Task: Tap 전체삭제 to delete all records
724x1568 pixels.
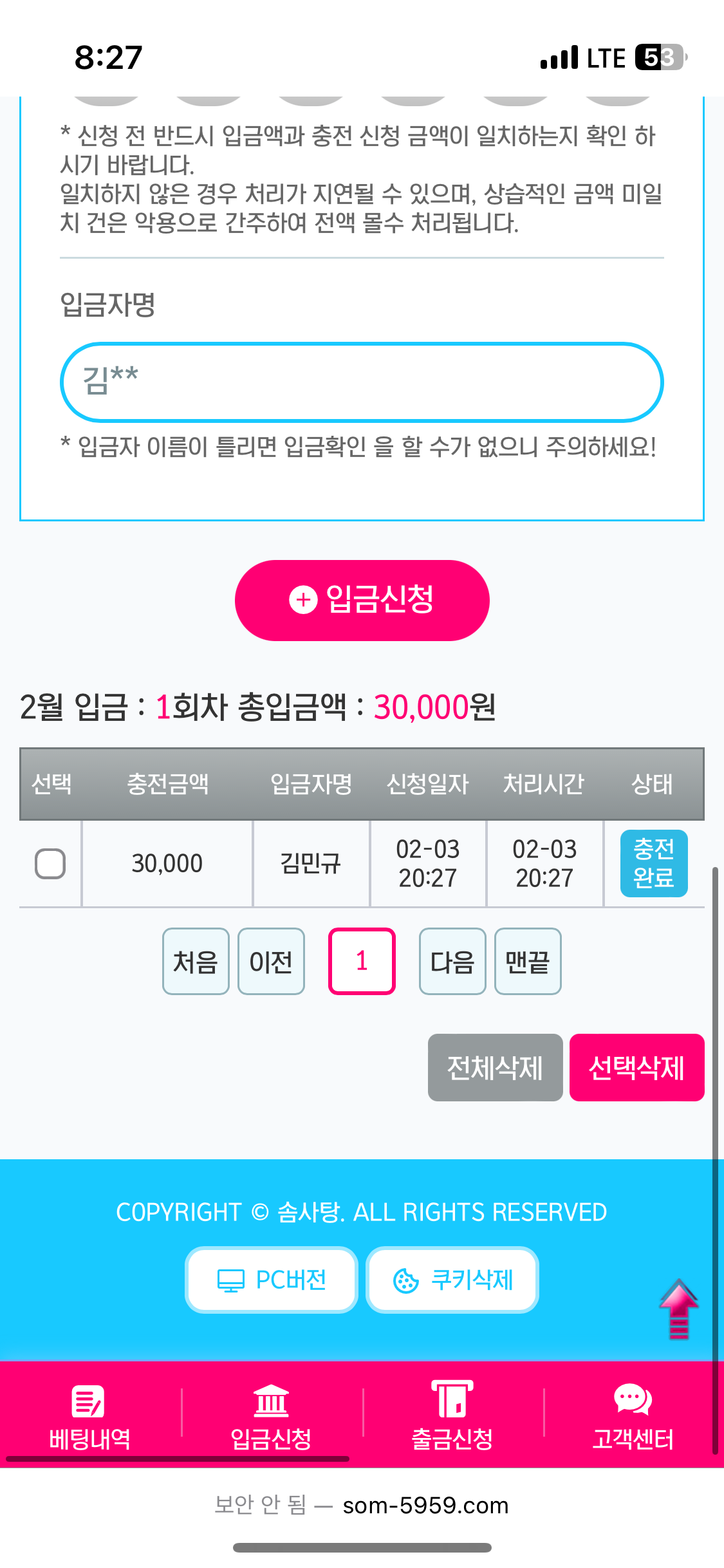Action: pos(495,1068)
